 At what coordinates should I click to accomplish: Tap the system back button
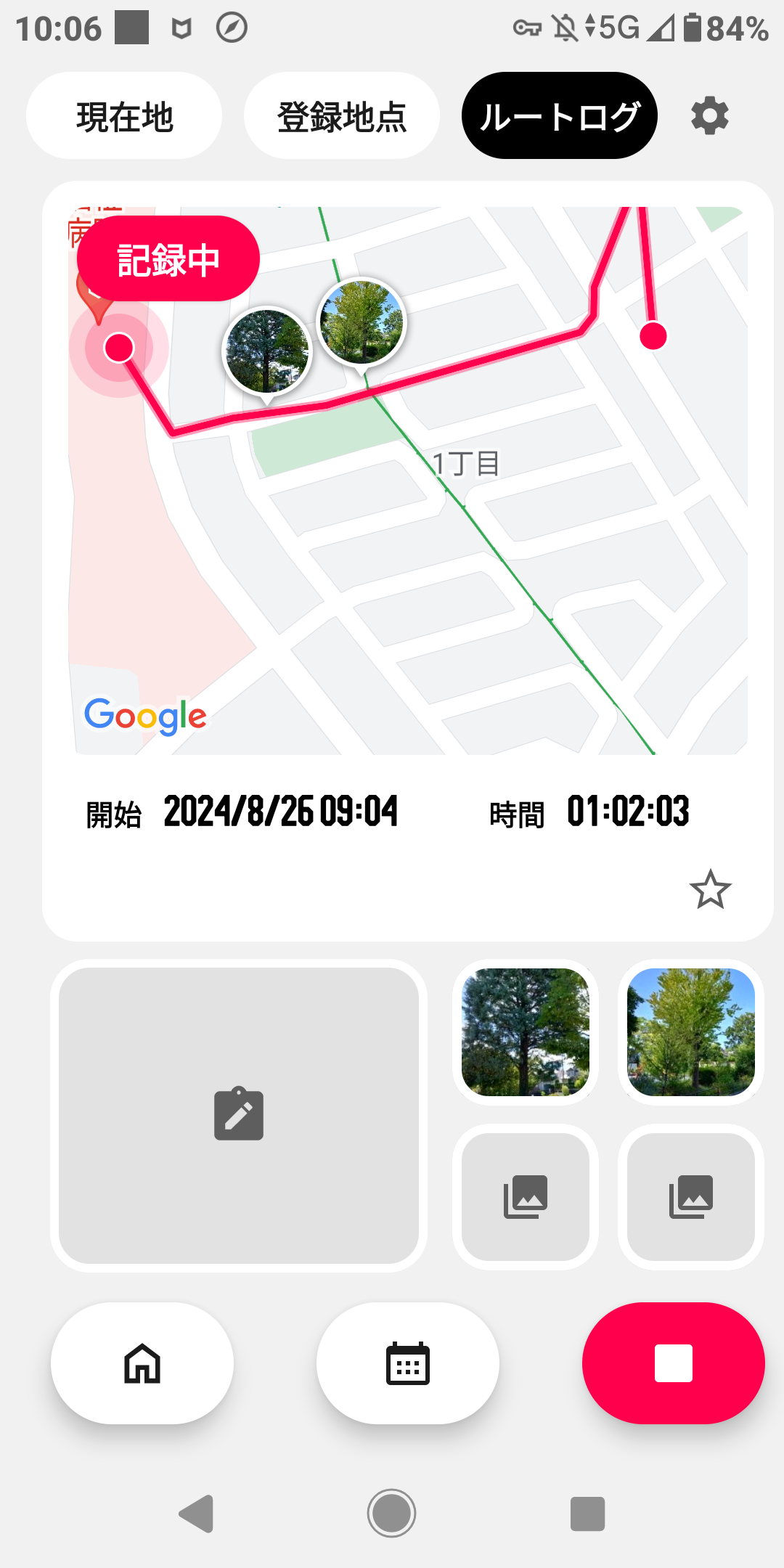tap(196, 1514)
